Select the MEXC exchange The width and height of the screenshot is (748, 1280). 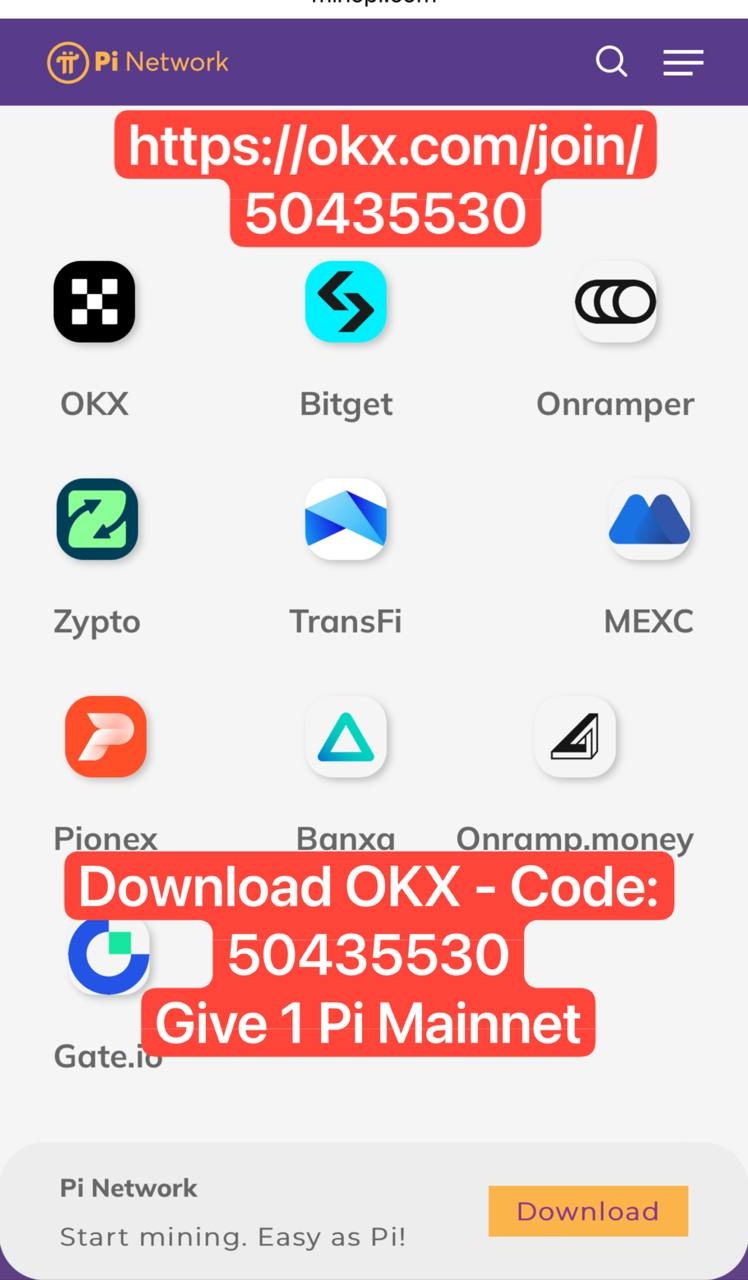coord(649,519)
